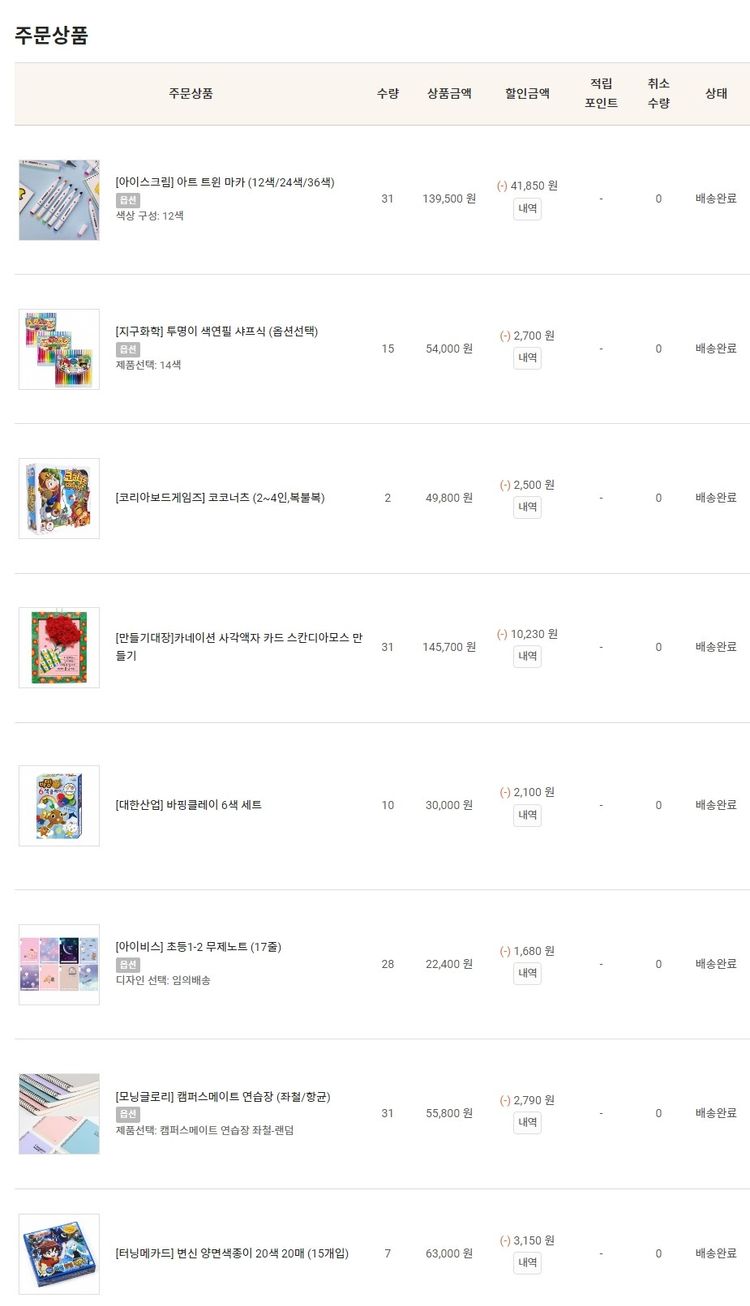The width and height of the screenshot is (750, 1306).
Task: View 내역 for 카네이션 사각액자 카드 discount
Action: [x=527, y=656]
